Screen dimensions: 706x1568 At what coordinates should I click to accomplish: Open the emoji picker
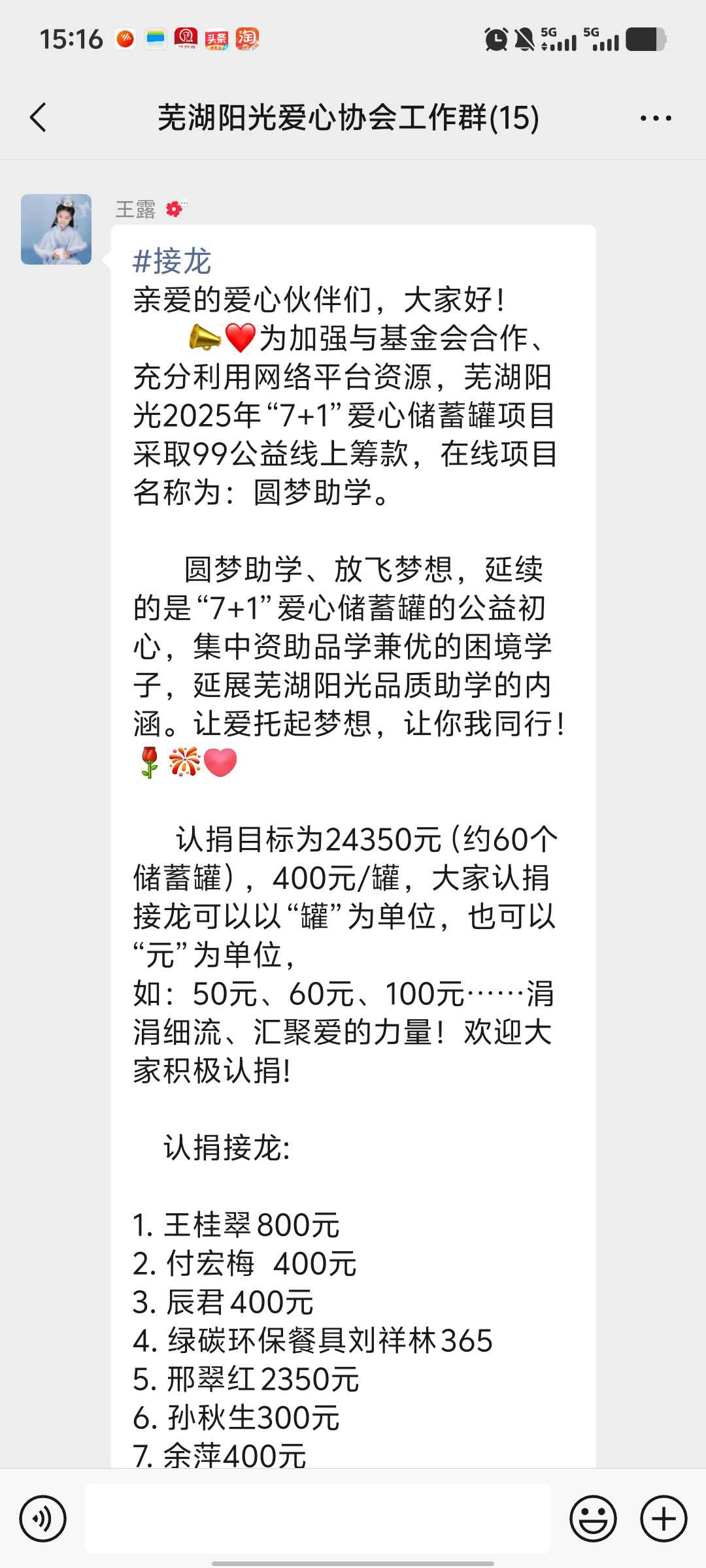coord(593,1519)
